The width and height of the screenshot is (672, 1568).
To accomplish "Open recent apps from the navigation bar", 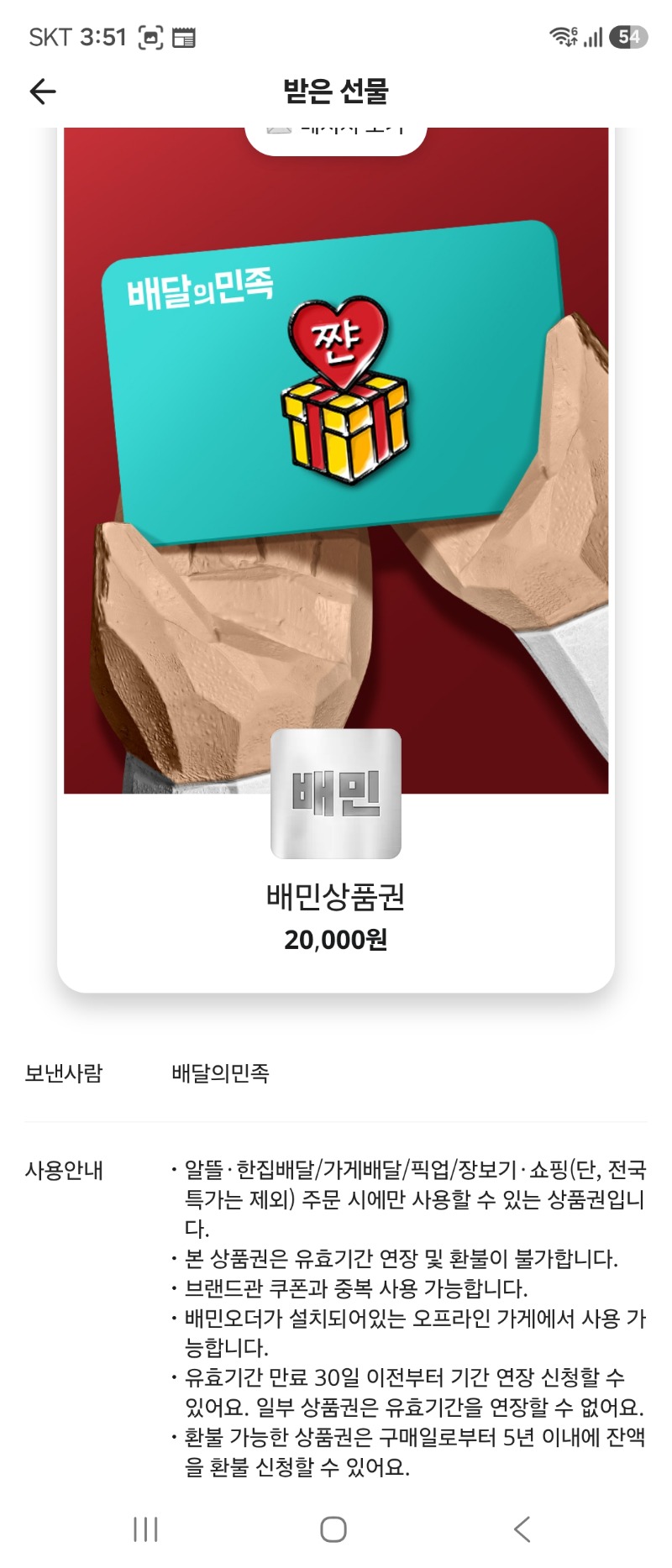I will point(146,1529).
